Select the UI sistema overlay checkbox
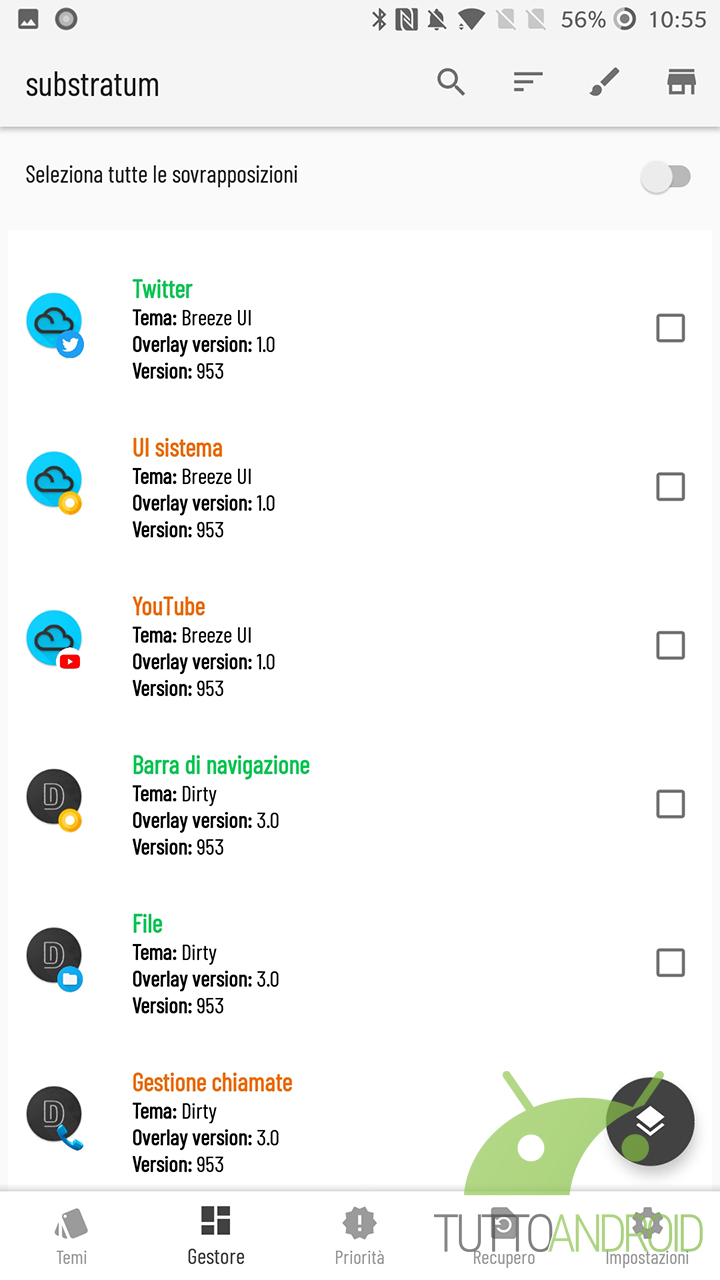This screenshot has height=1280, width=720. click(x=670, y=487)
